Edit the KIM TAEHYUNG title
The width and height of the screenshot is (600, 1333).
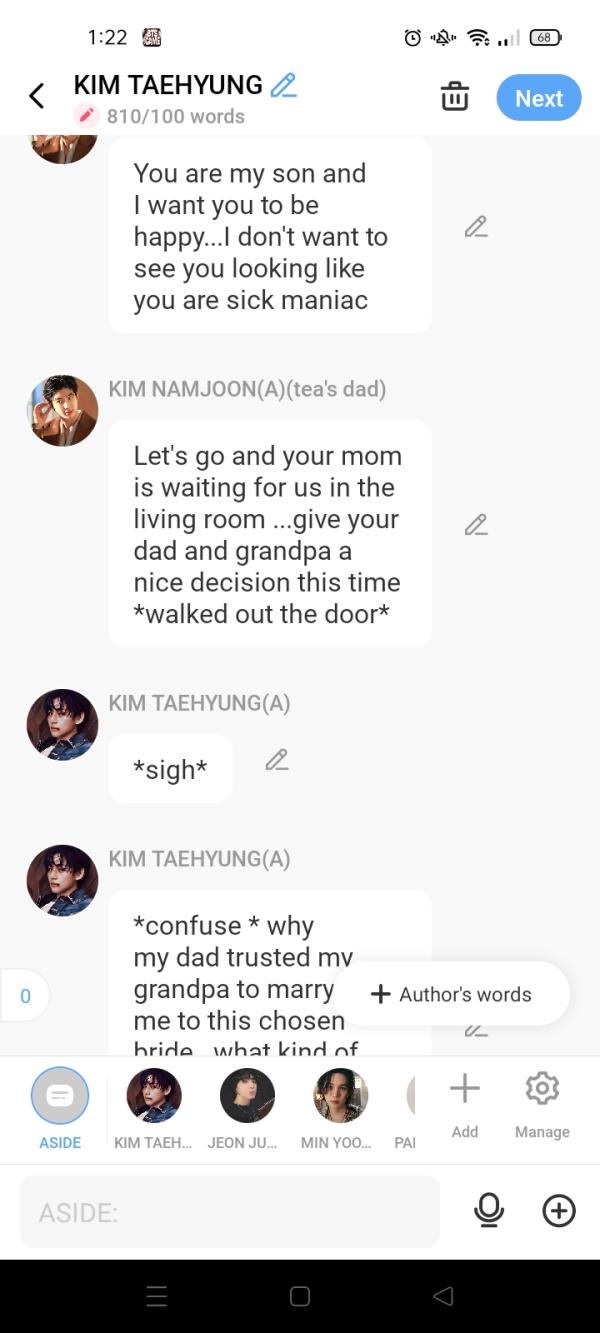(284, 86)
